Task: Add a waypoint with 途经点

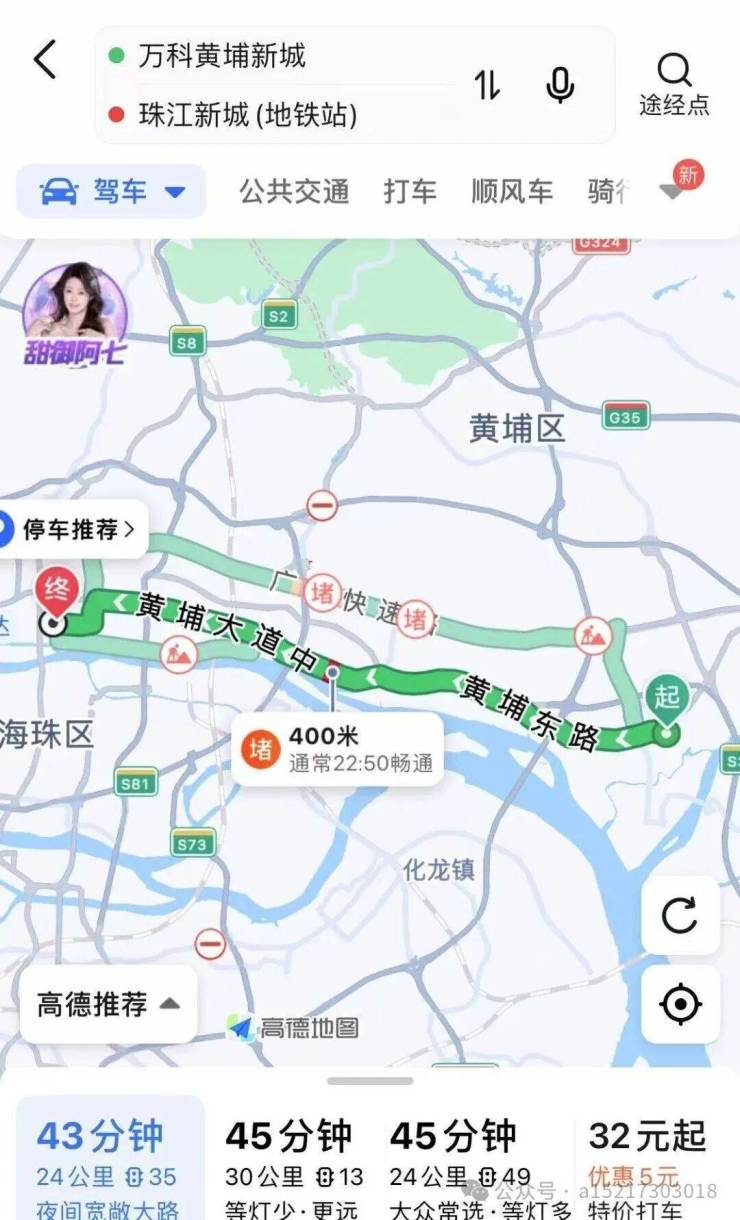Action: point(675,84)
